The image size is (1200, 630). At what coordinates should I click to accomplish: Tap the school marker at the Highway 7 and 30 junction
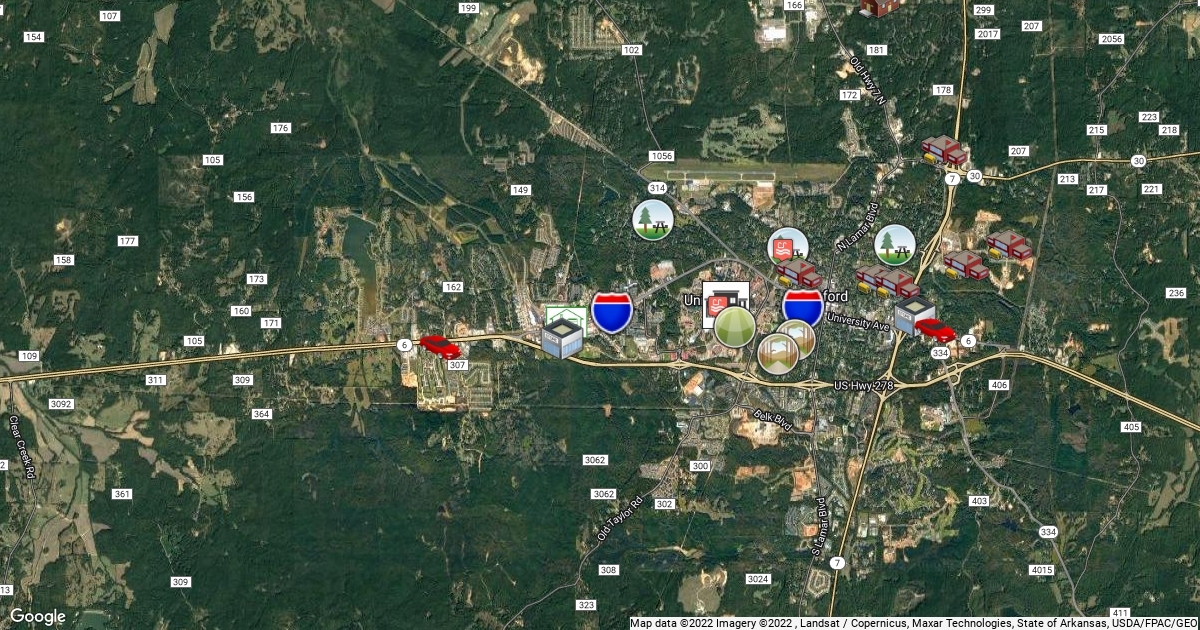pos(944,152)
